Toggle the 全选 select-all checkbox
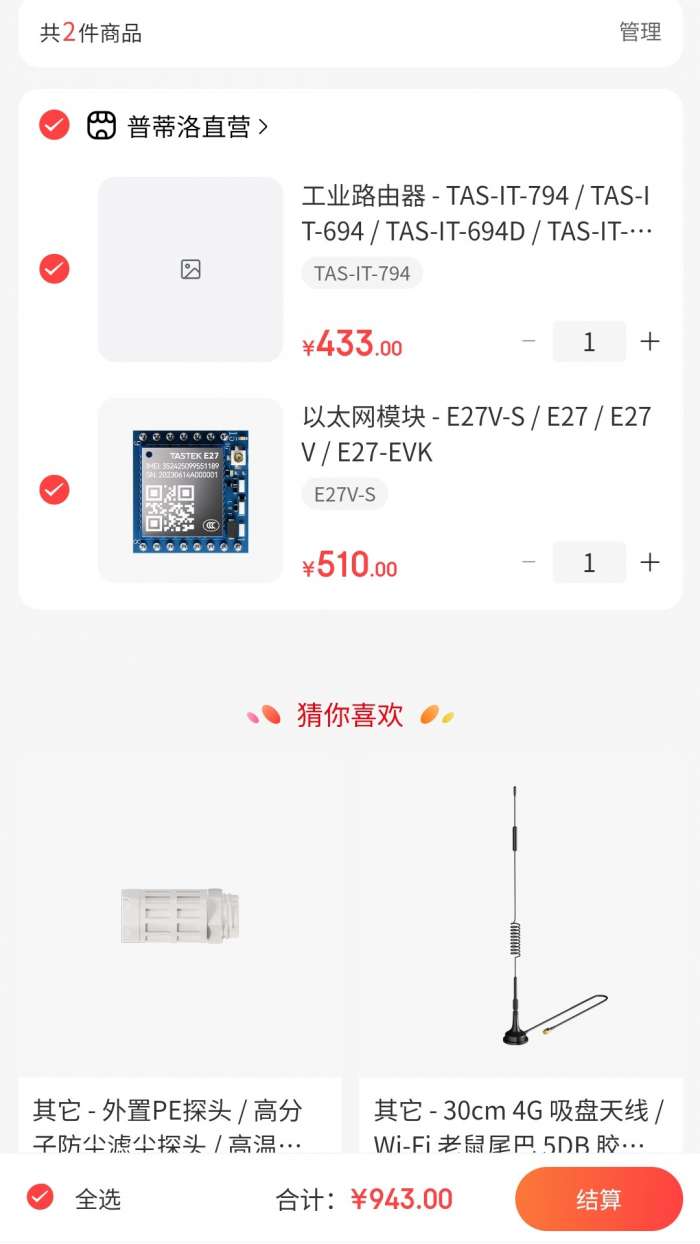700x1244 pixels. pos(40,1198)
